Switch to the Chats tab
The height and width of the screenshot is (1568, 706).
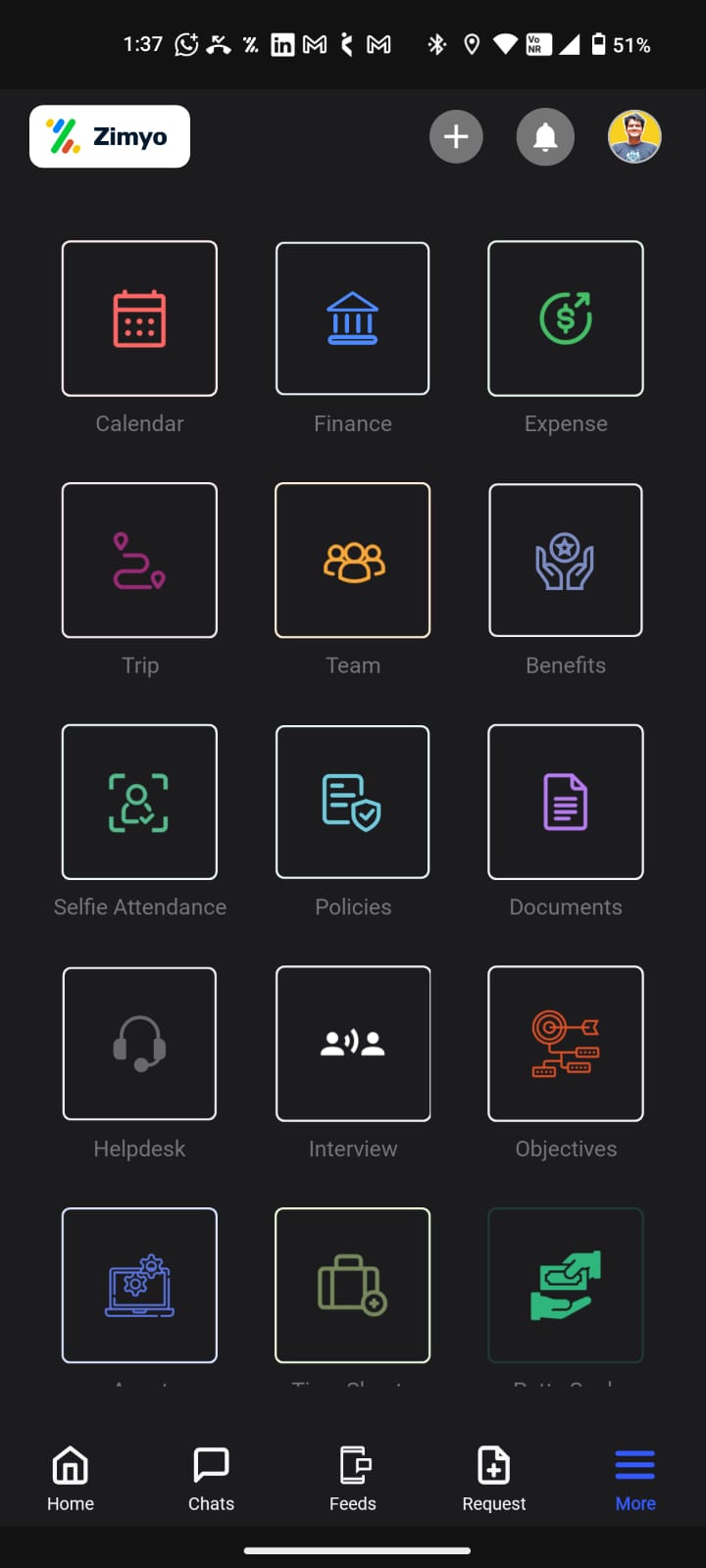click(211, 1478)
